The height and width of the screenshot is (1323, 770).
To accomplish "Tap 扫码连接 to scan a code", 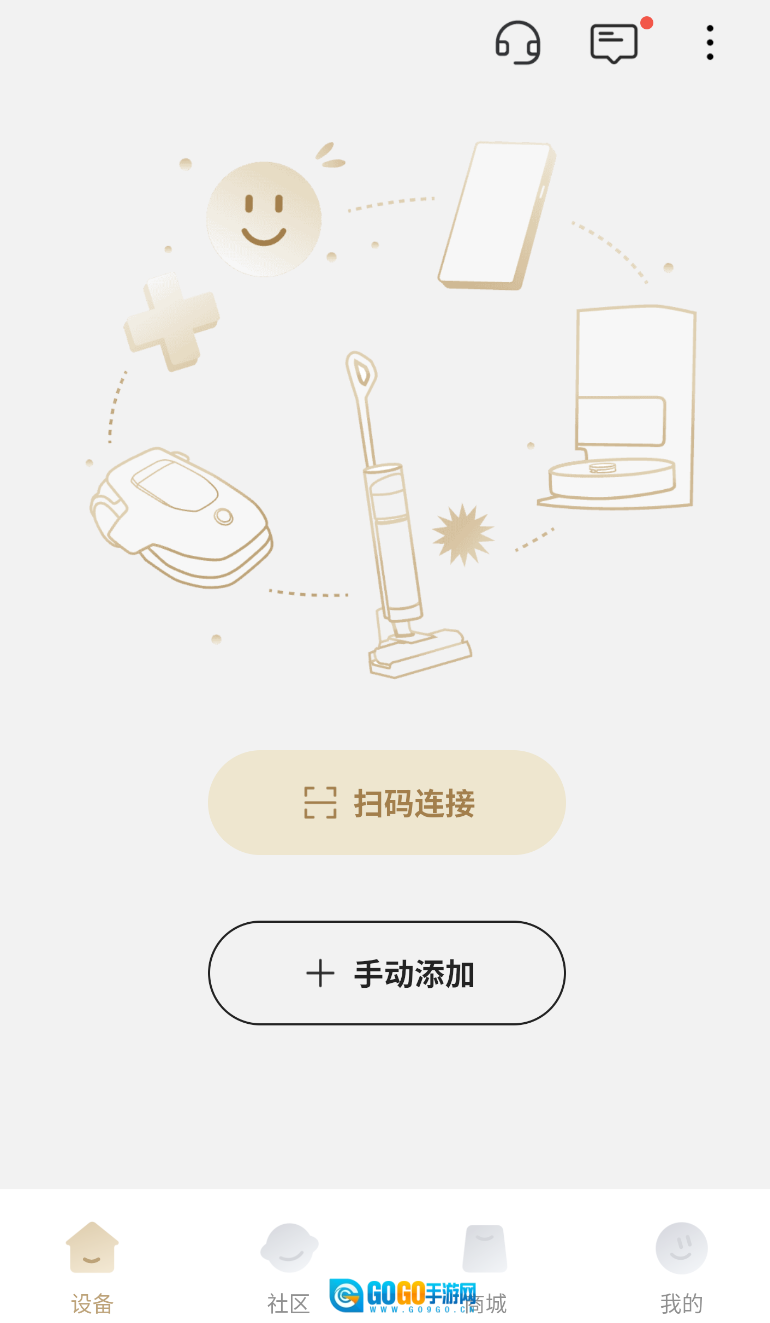I will (x=387, y=803).
